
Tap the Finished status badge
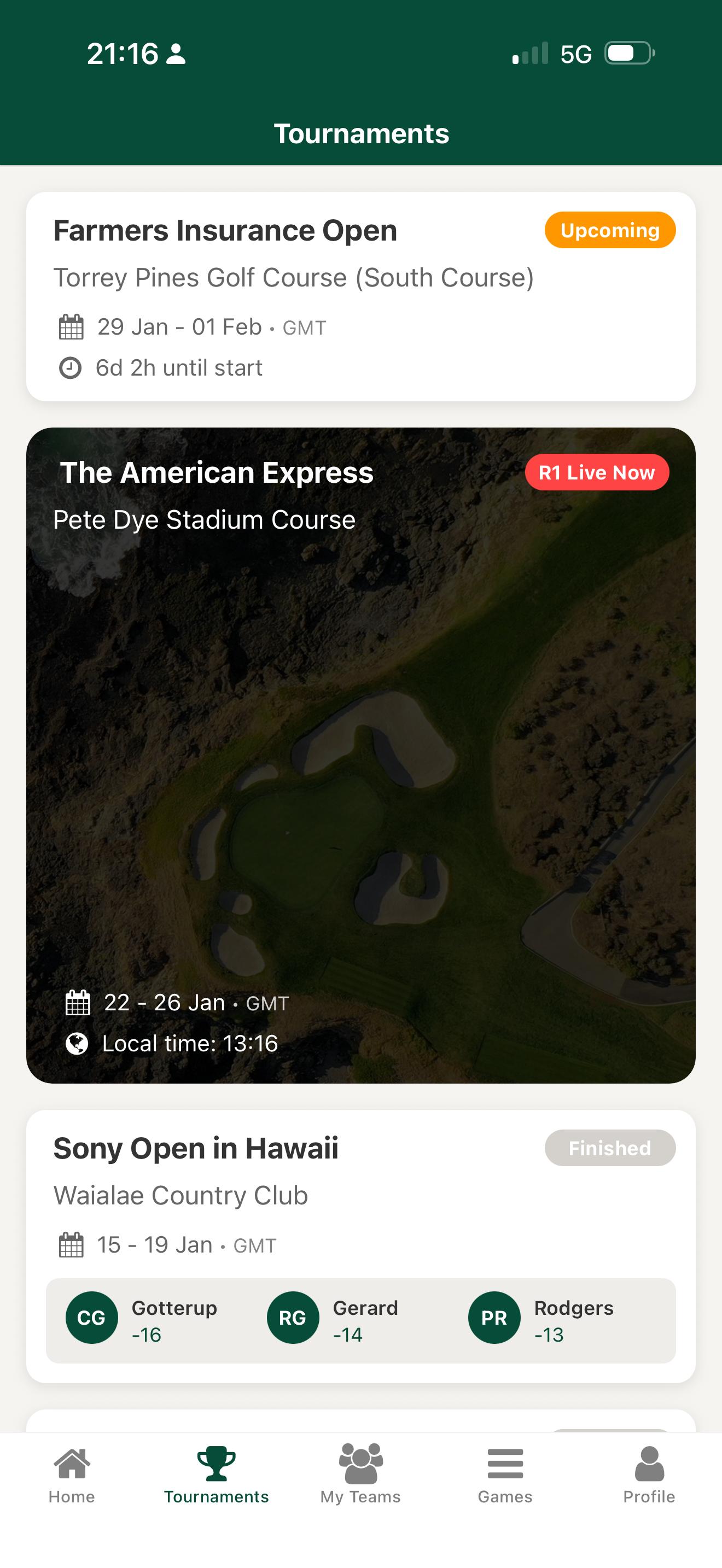[609, 1148]
